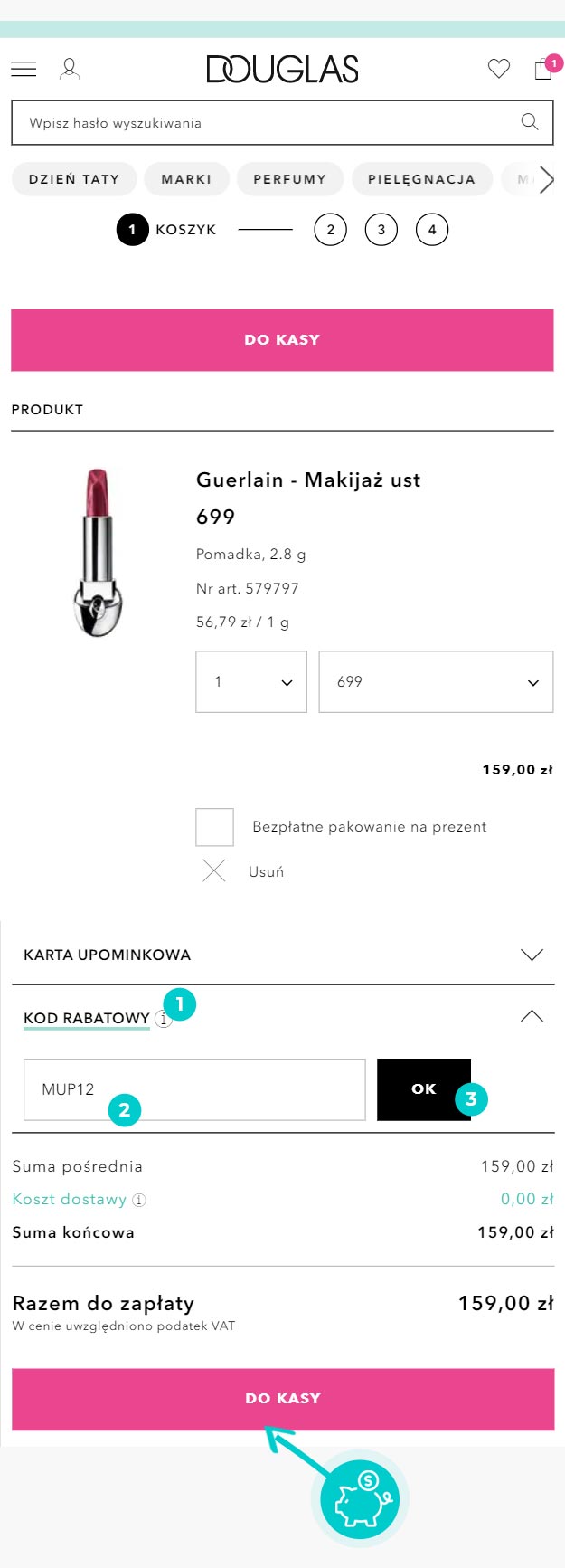This screenshot has width=565, height=1568.
Task: Apply the discount code with OK
Action: [x=423, y=1089]
